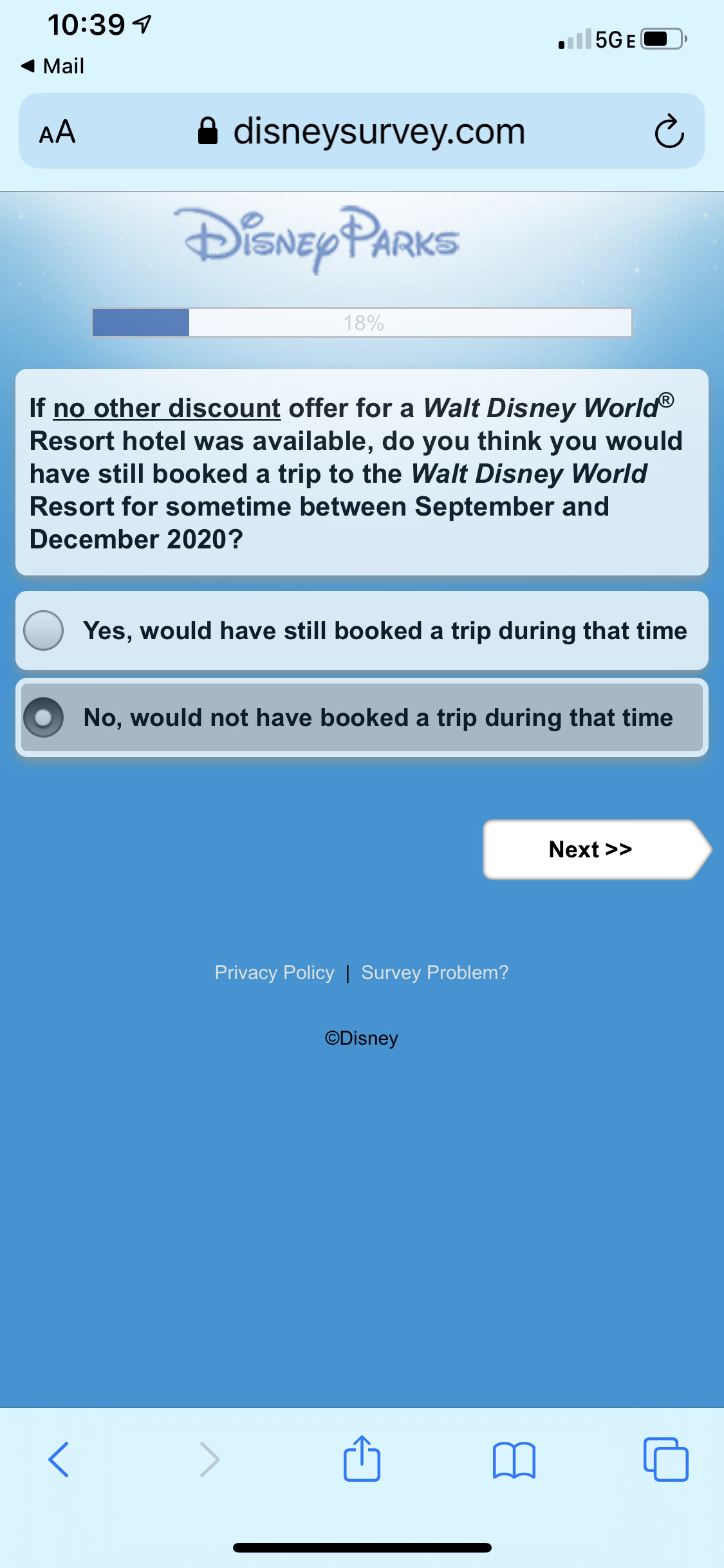
Task: Open the Privacy Policy link
Action: (x=274, y=972)
